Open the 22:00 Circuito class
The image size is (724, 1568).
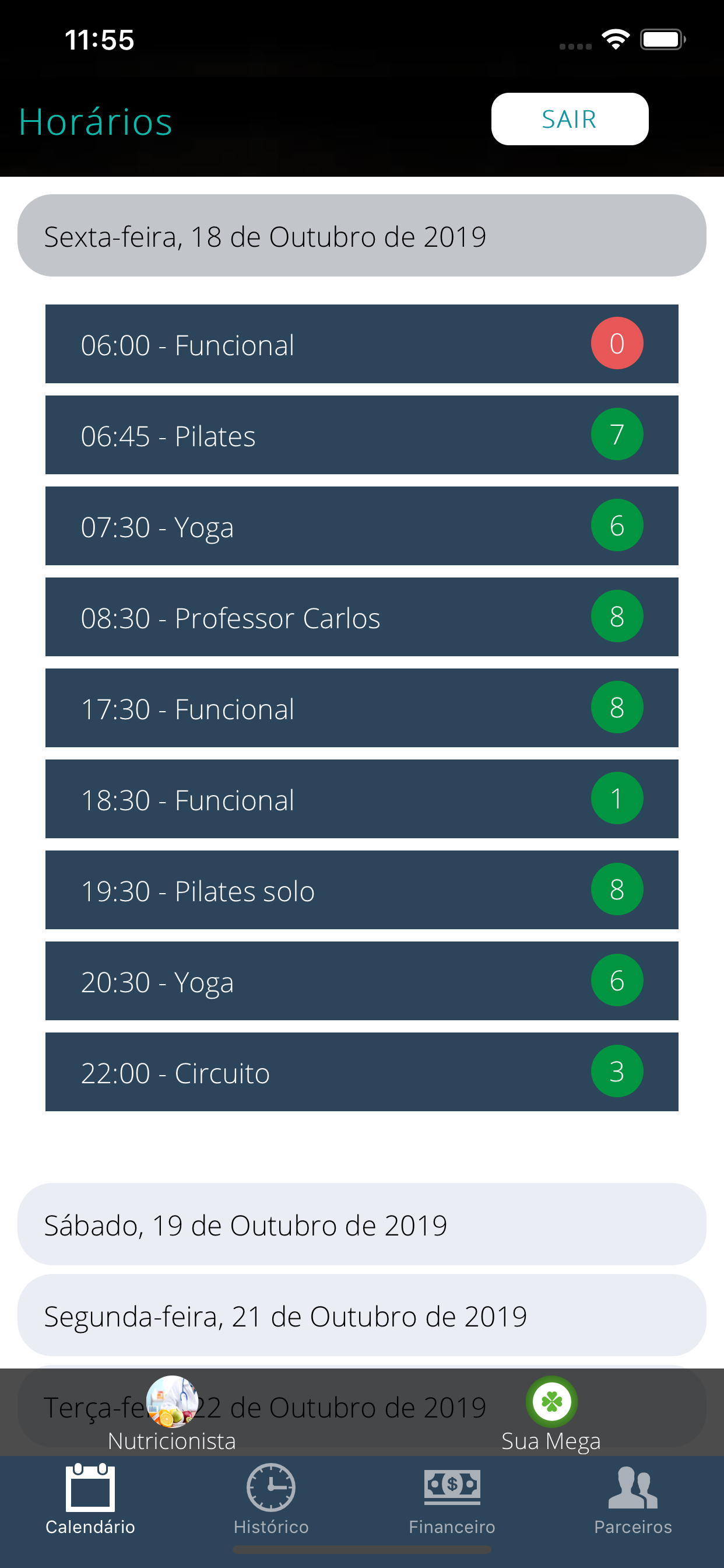coord(361,1072)
